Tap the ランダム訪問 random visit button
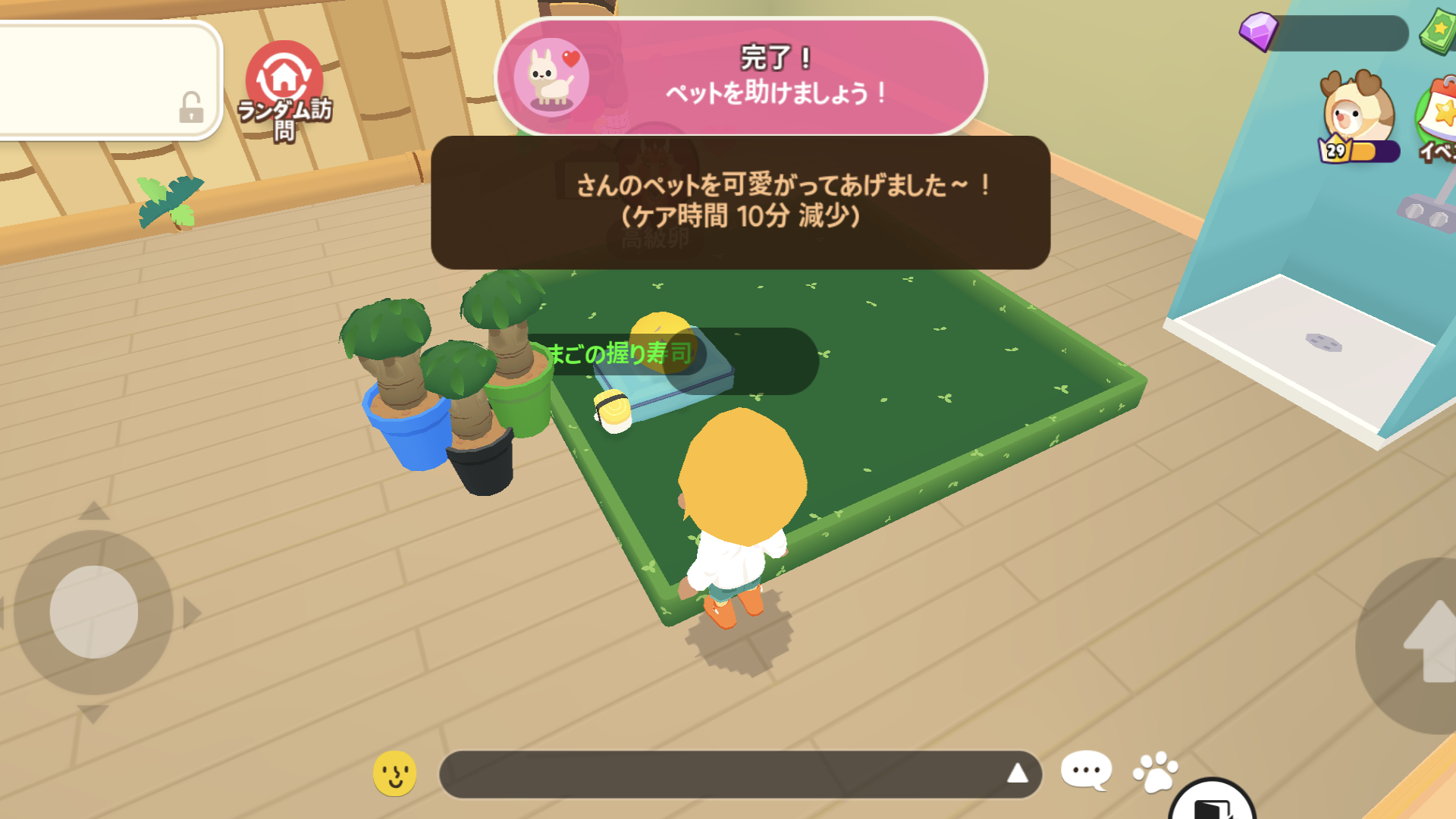 (284, 87)
